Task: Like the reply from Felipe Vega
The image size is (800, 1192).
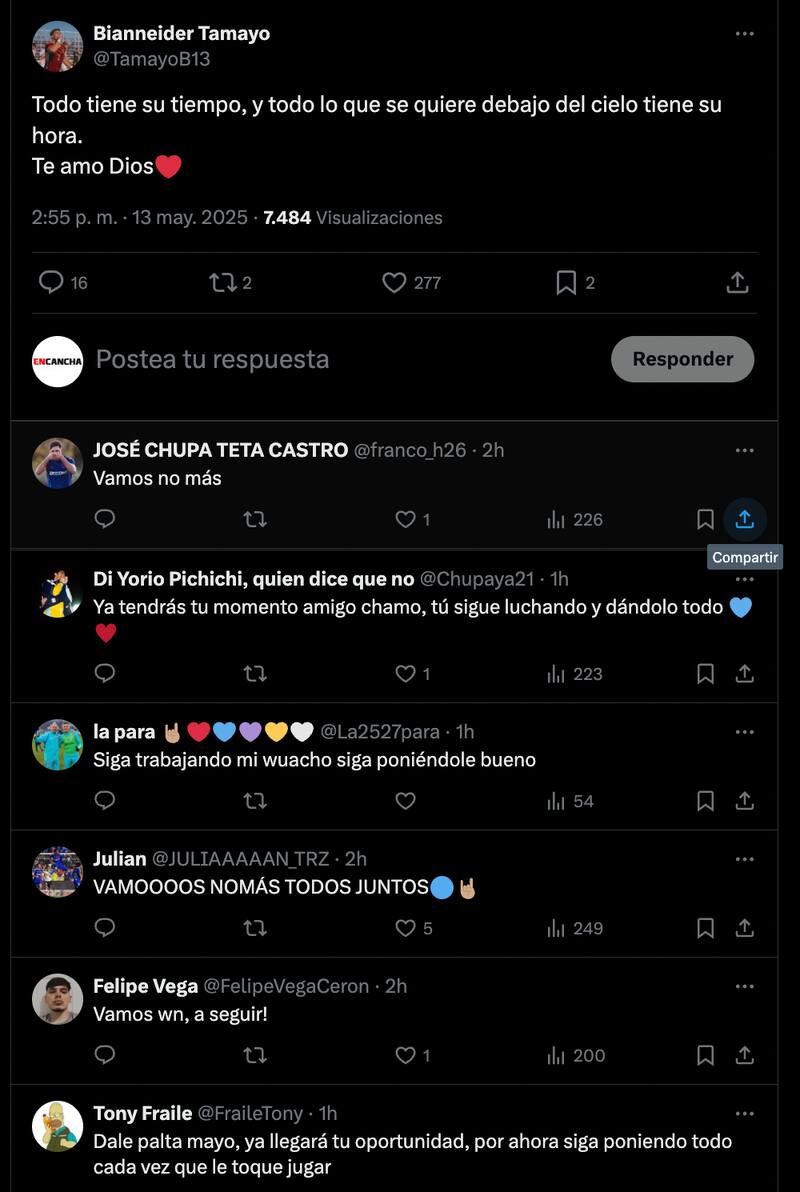Action: [403, 1055]
